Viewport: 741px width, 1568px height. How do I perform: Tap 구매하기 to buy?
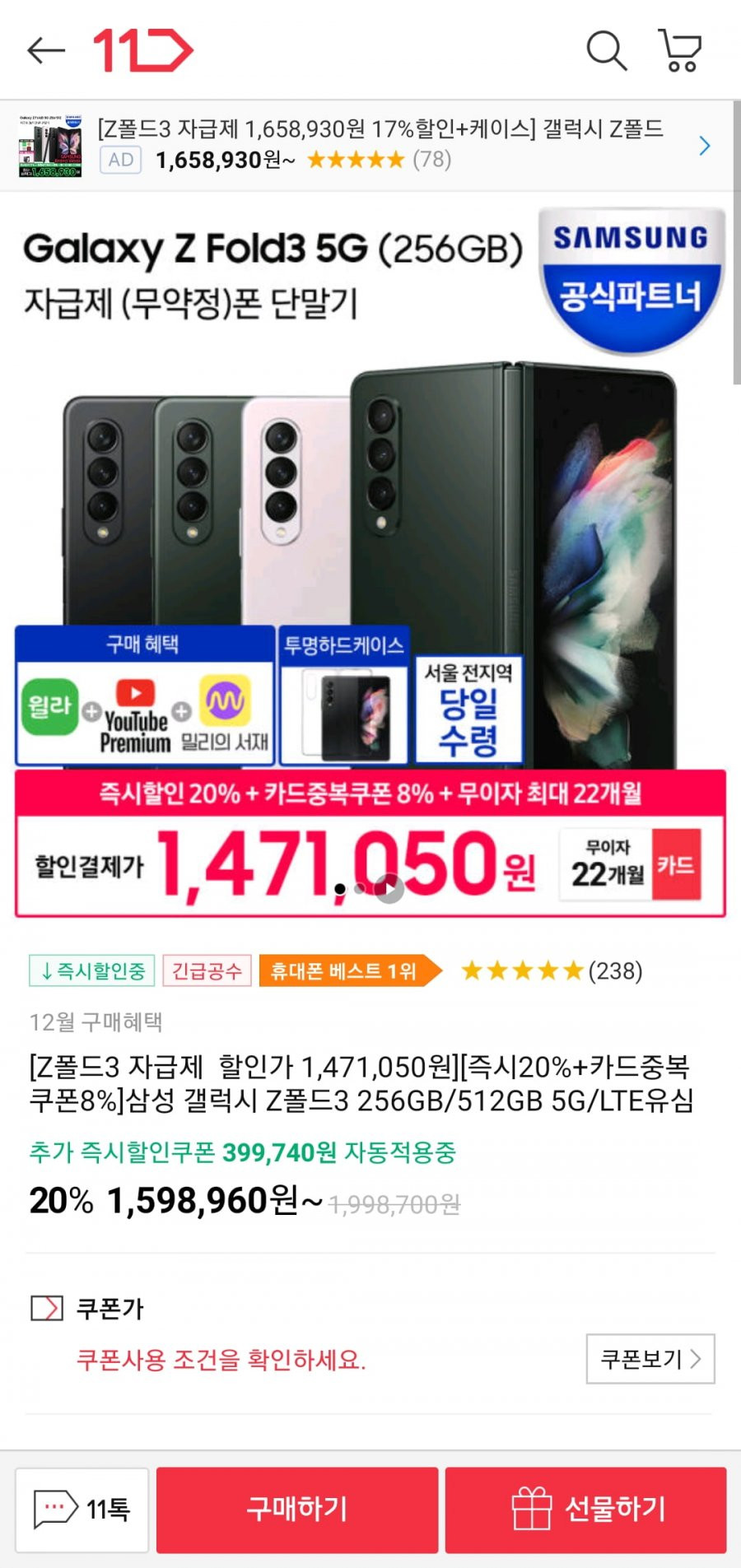click(297, 1510)
